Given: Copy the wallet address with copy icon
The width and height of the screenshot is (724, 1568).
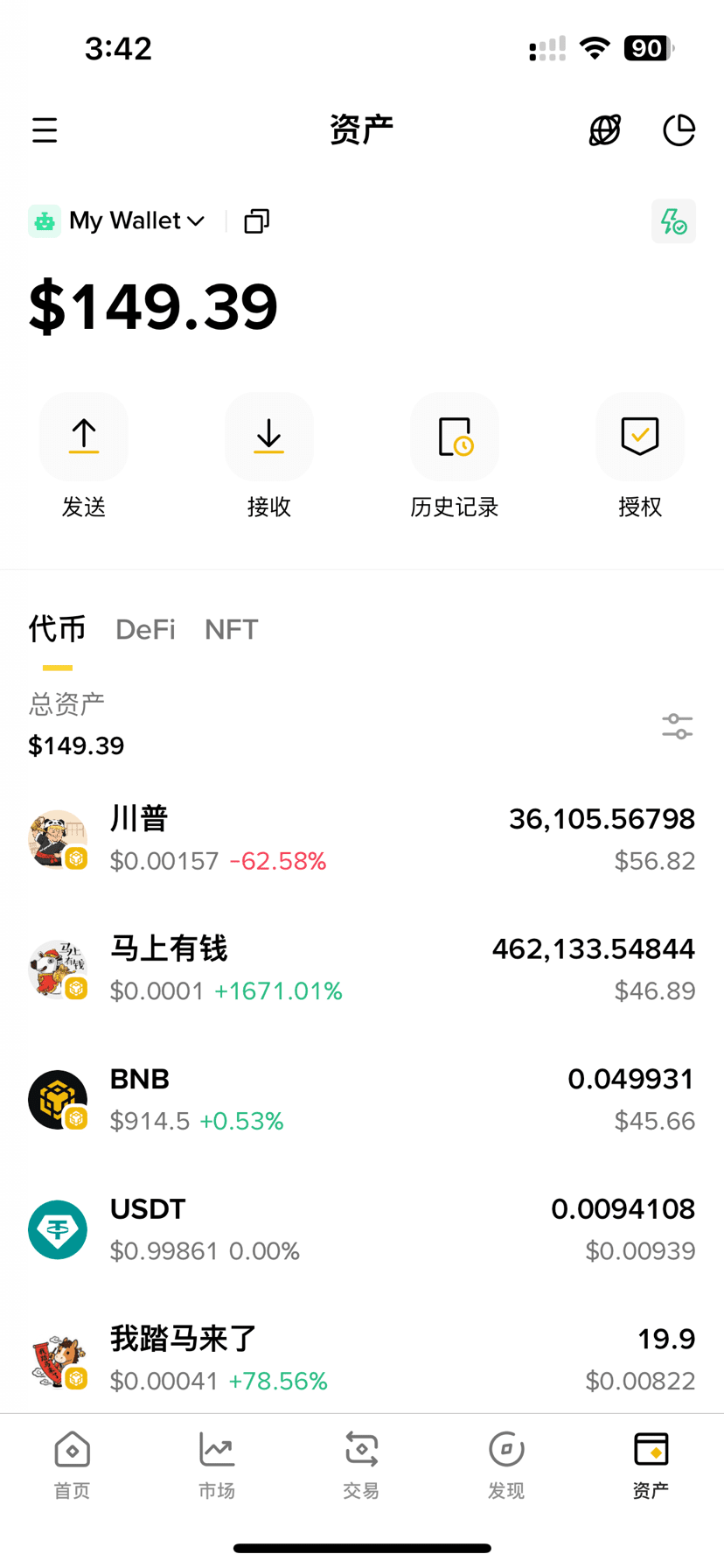Looking at the screenshot, I should click(254, 220).
